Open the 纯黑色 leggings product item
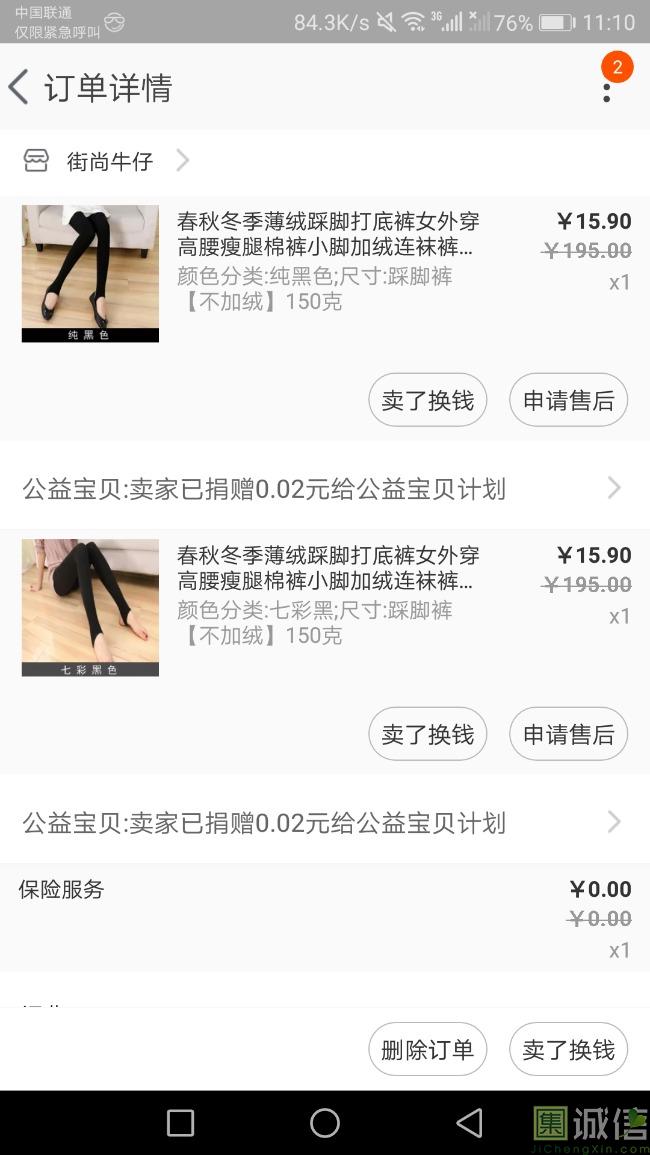Viewport: 650px width, 1155px height. [x=325, y=274]
